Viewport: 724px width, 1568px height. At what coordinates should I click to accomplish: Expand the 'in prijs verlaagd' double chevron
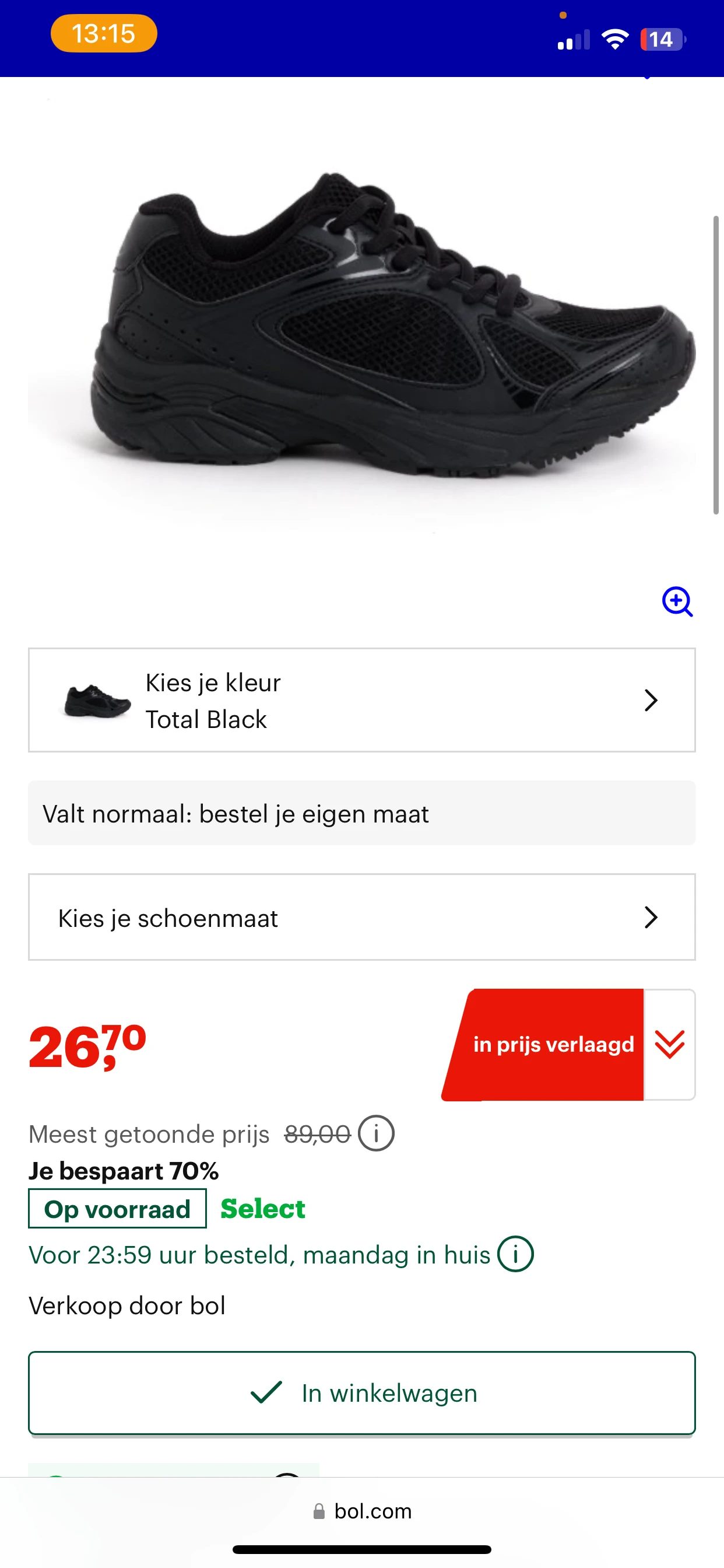coord(669,1044)
